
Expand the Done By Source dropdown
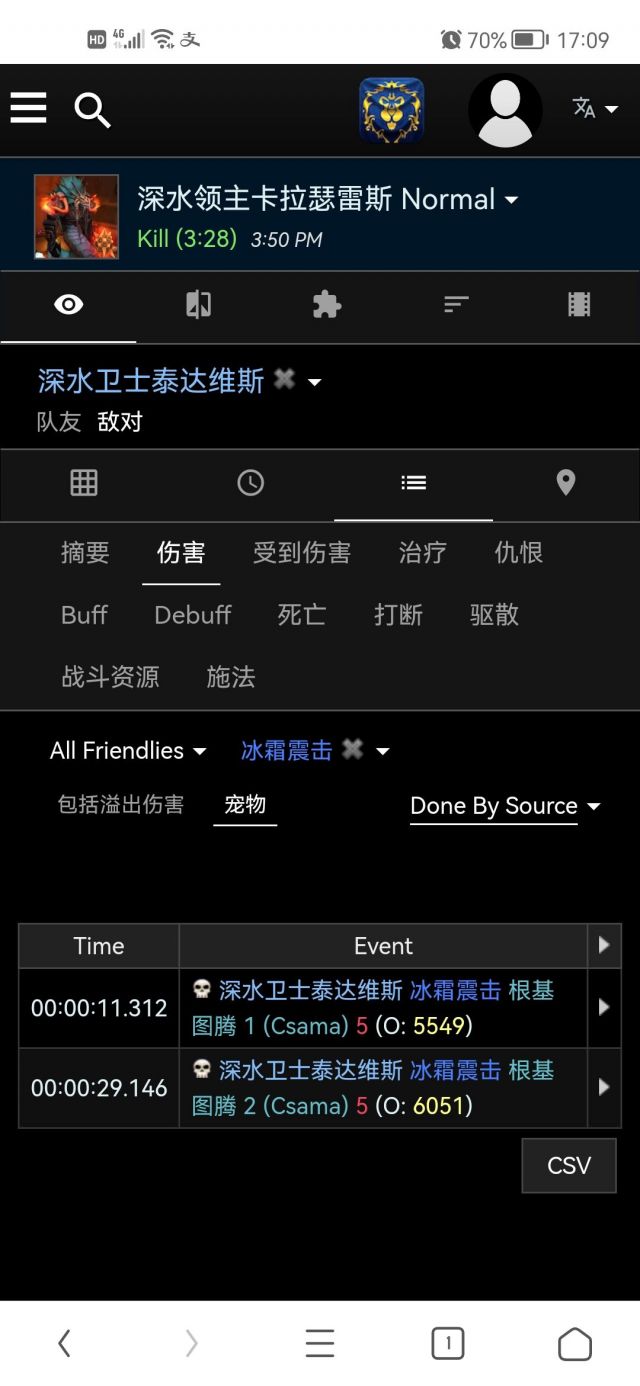(x=505, y=806)
